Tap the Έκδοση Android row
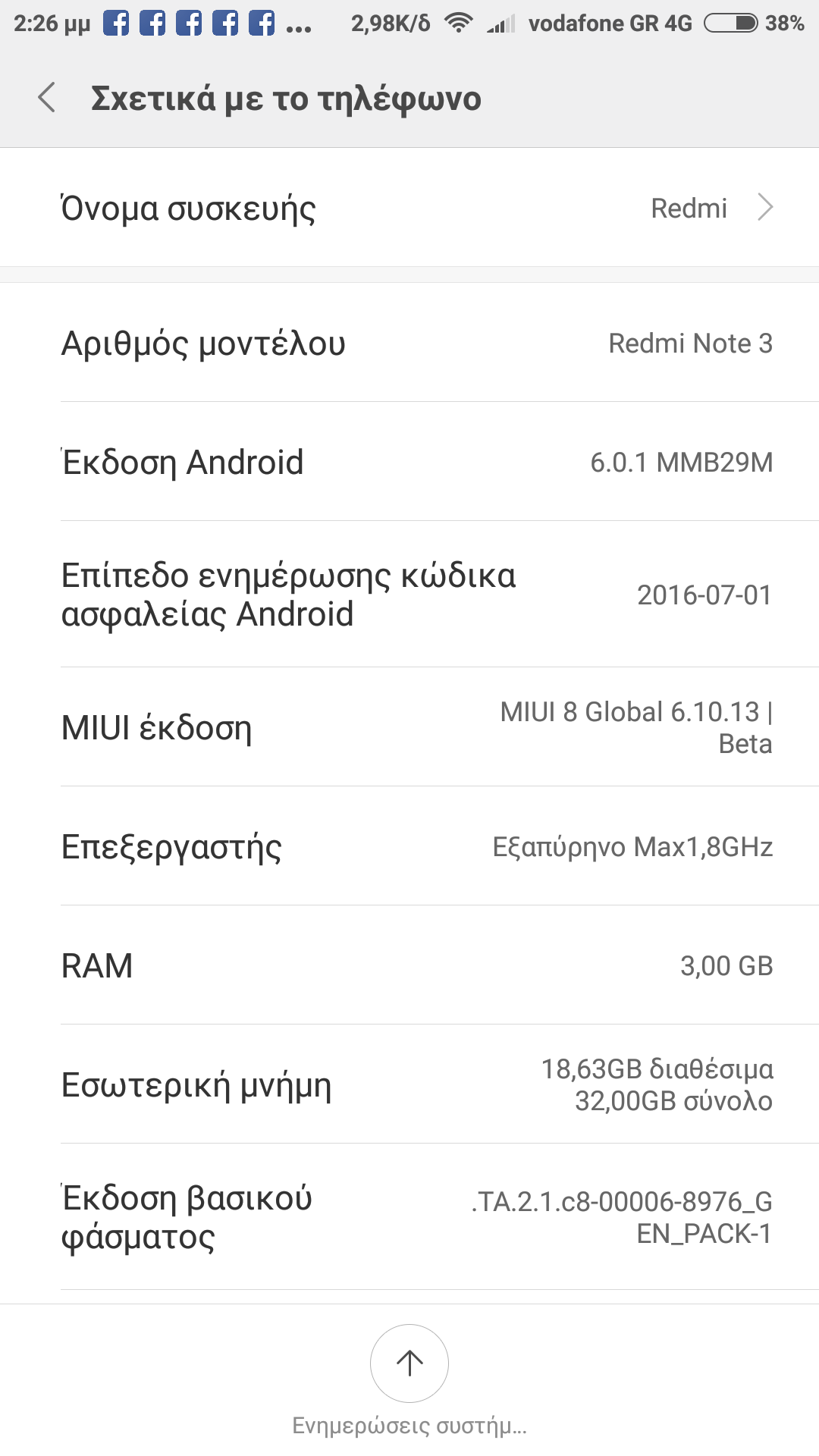This screenshot has height=1456, width=819. tap(409, 462)
